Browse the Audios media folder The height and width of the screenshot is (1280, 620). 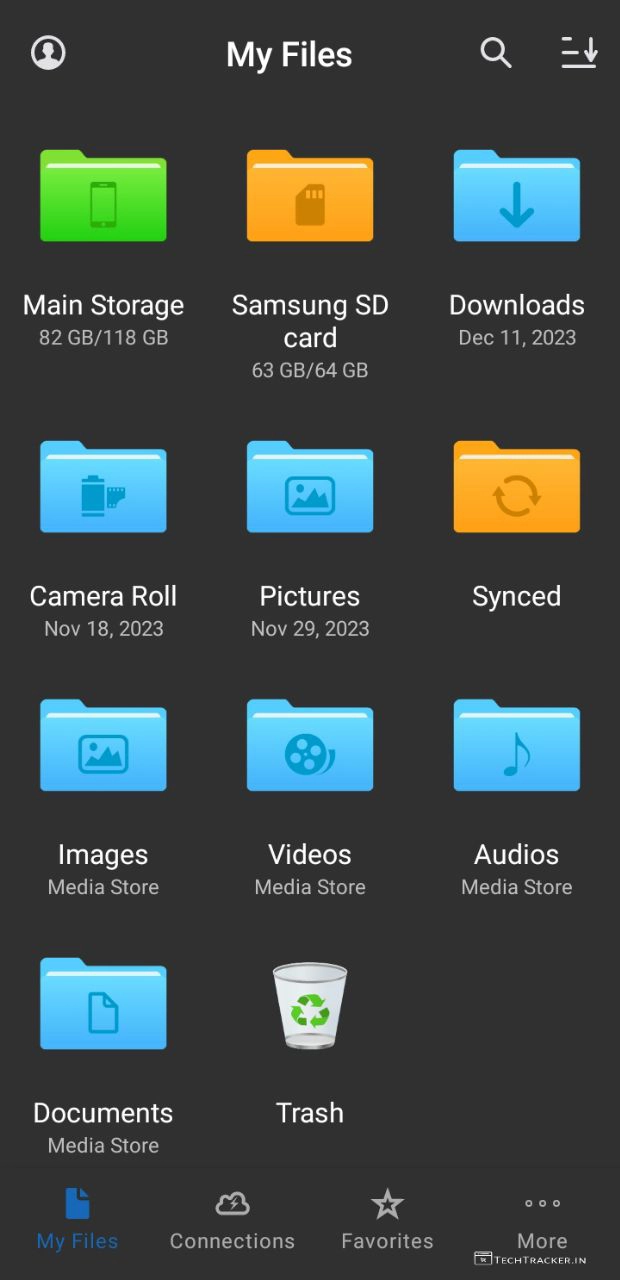517,747
